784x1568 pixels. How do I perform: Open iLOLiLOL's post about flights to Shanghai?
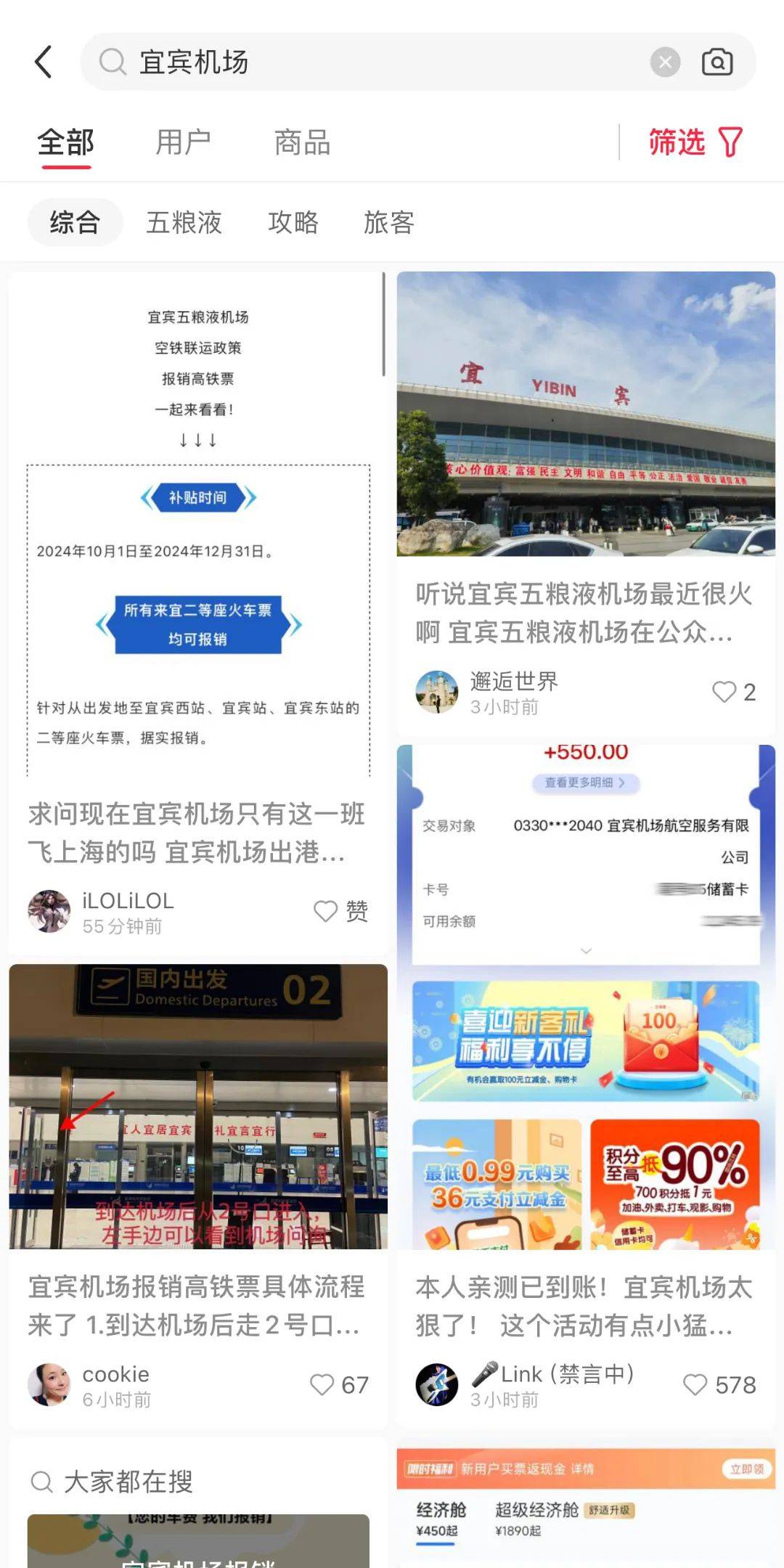(x=197, y=833)
